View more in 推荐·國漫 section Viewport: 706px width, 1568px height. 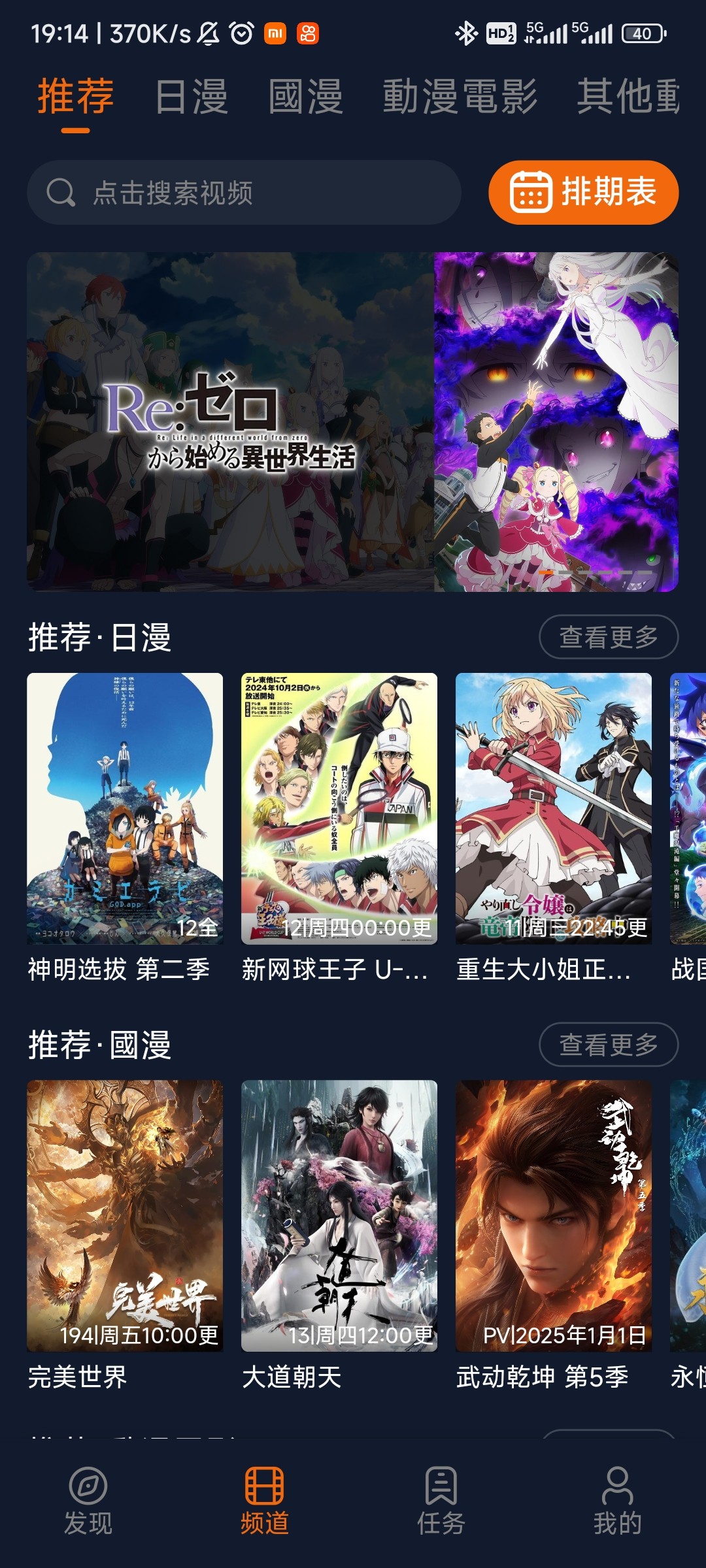click(608, 1044)
